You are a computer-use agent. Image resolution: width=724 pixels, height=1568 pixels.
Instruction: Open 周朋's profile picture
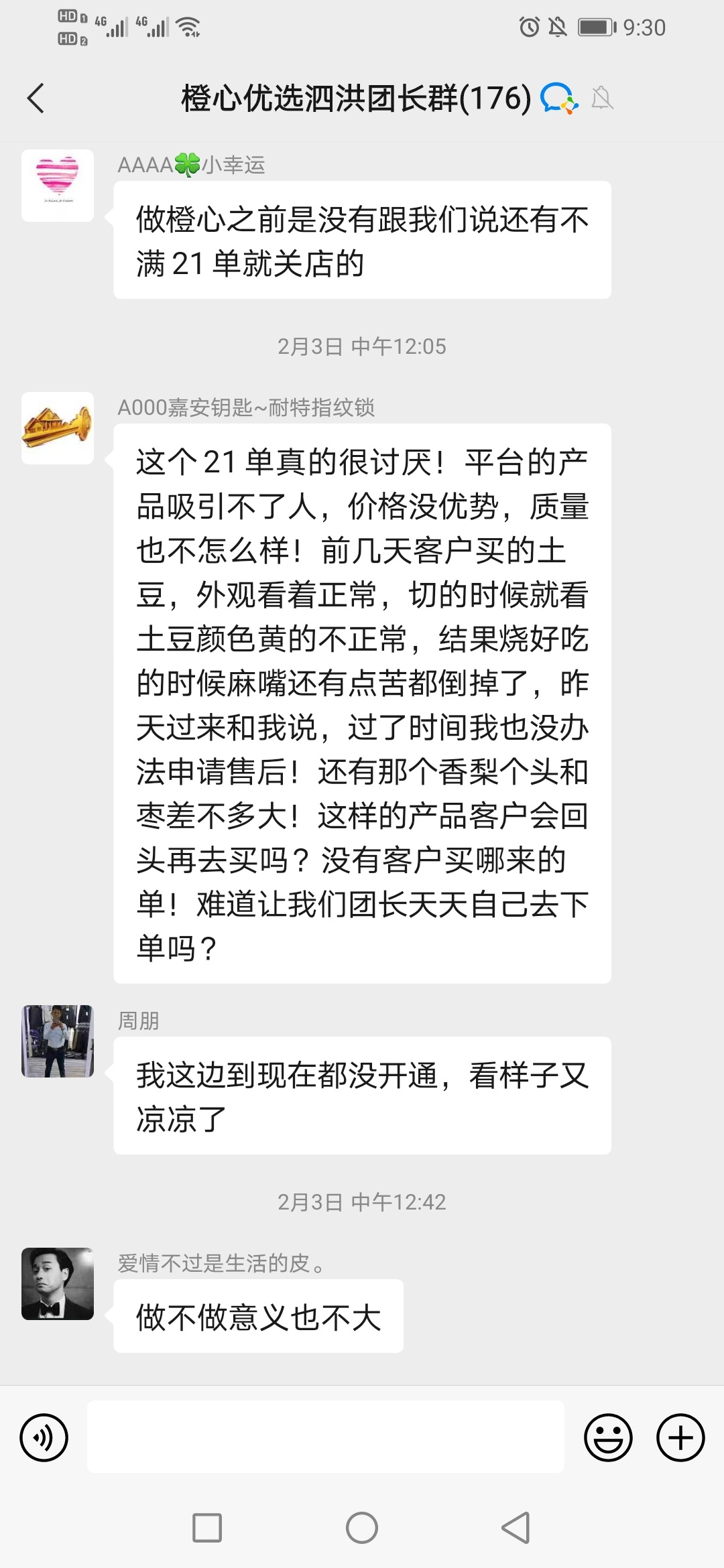click(58, 1041)
